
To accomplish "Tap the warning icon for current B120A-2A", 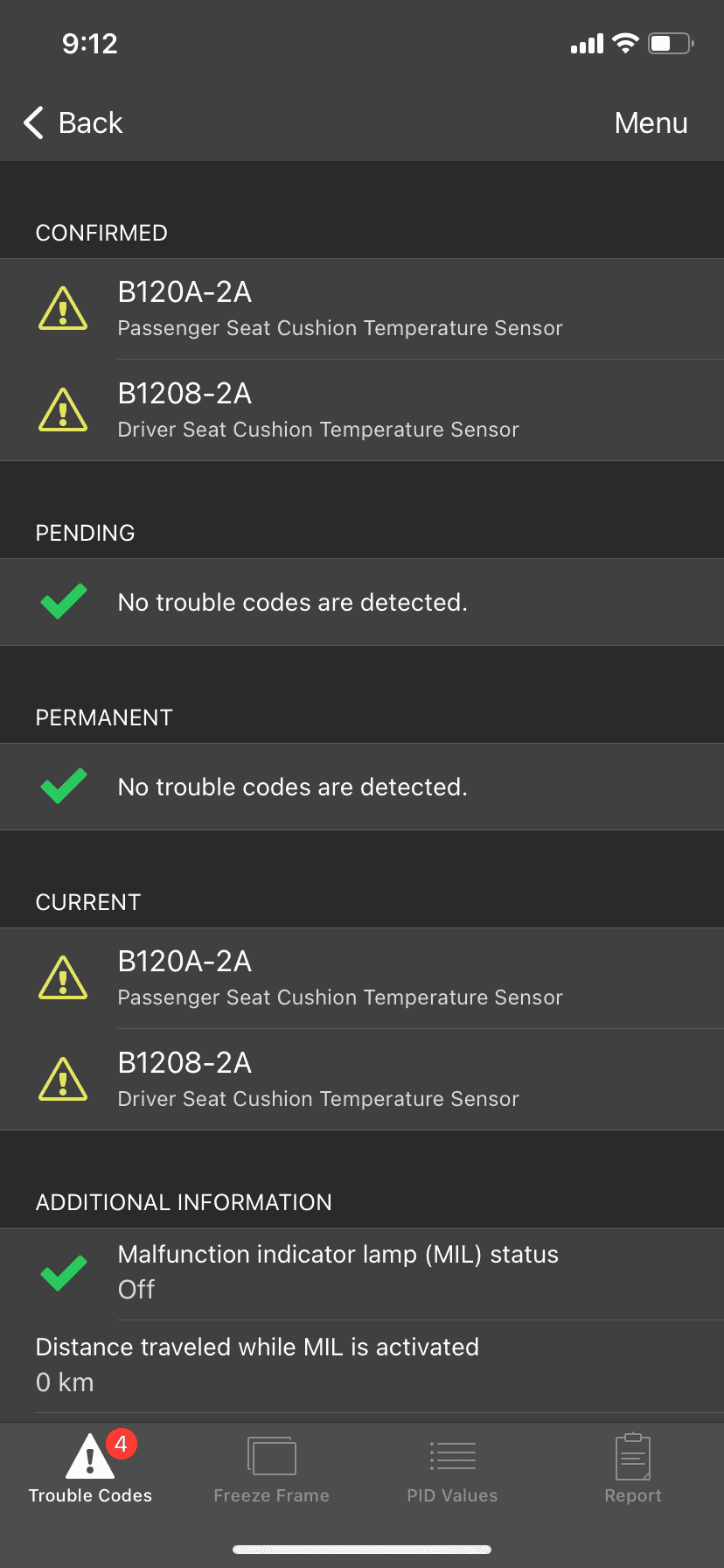I will coord(62,977).
